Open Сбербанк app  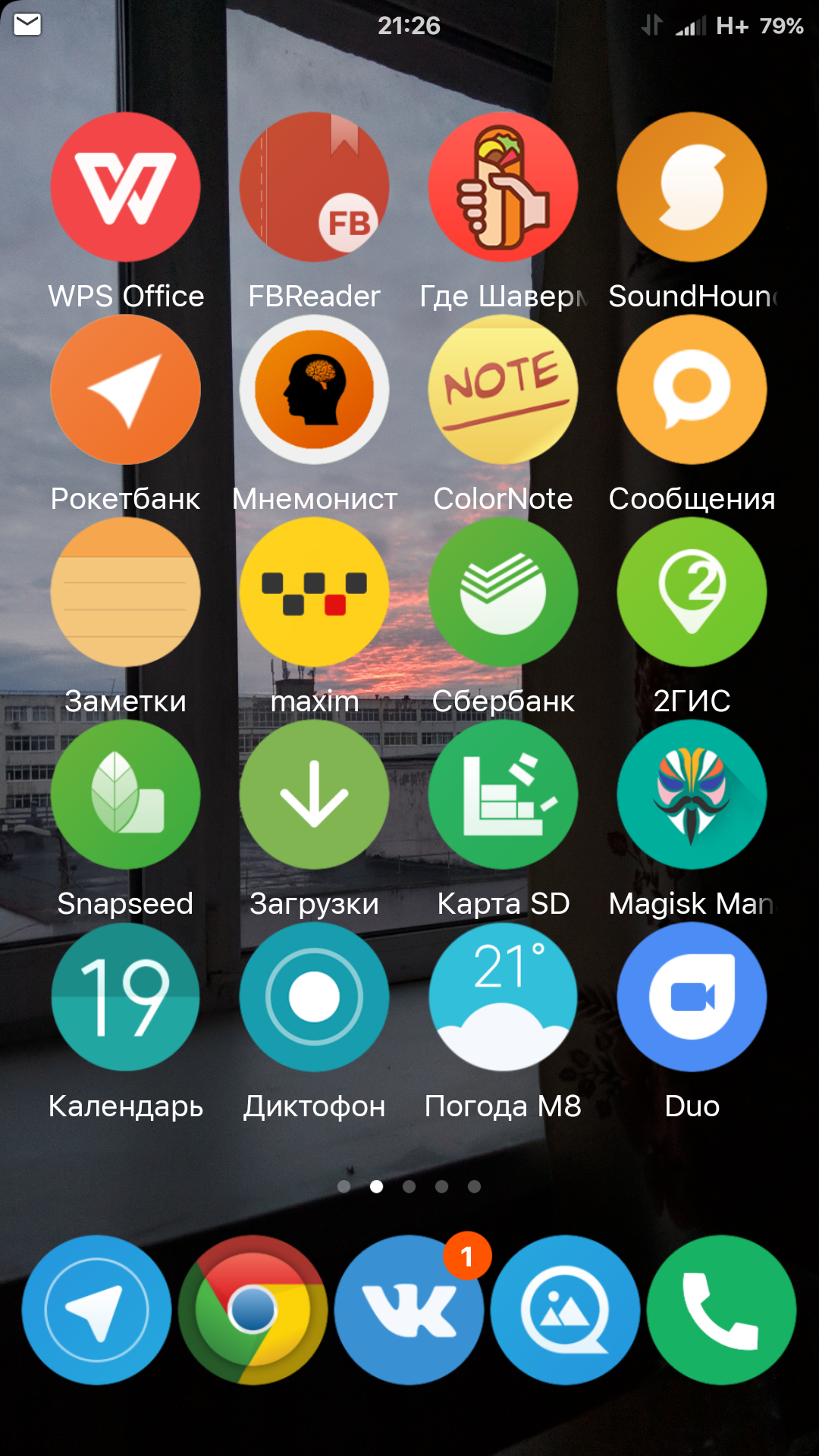[503, 592]
